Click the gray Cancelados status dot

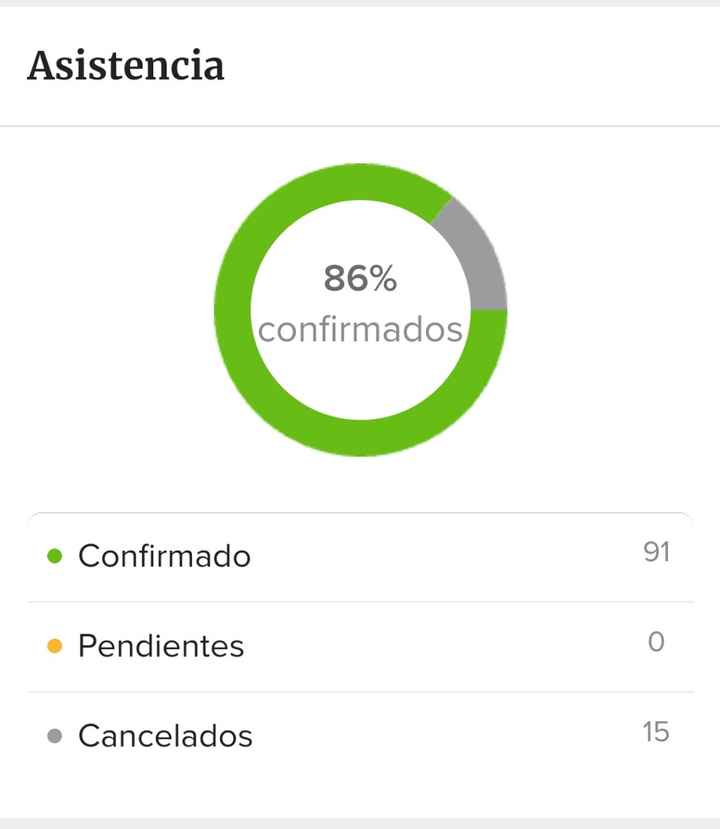[x=55, y=736]
